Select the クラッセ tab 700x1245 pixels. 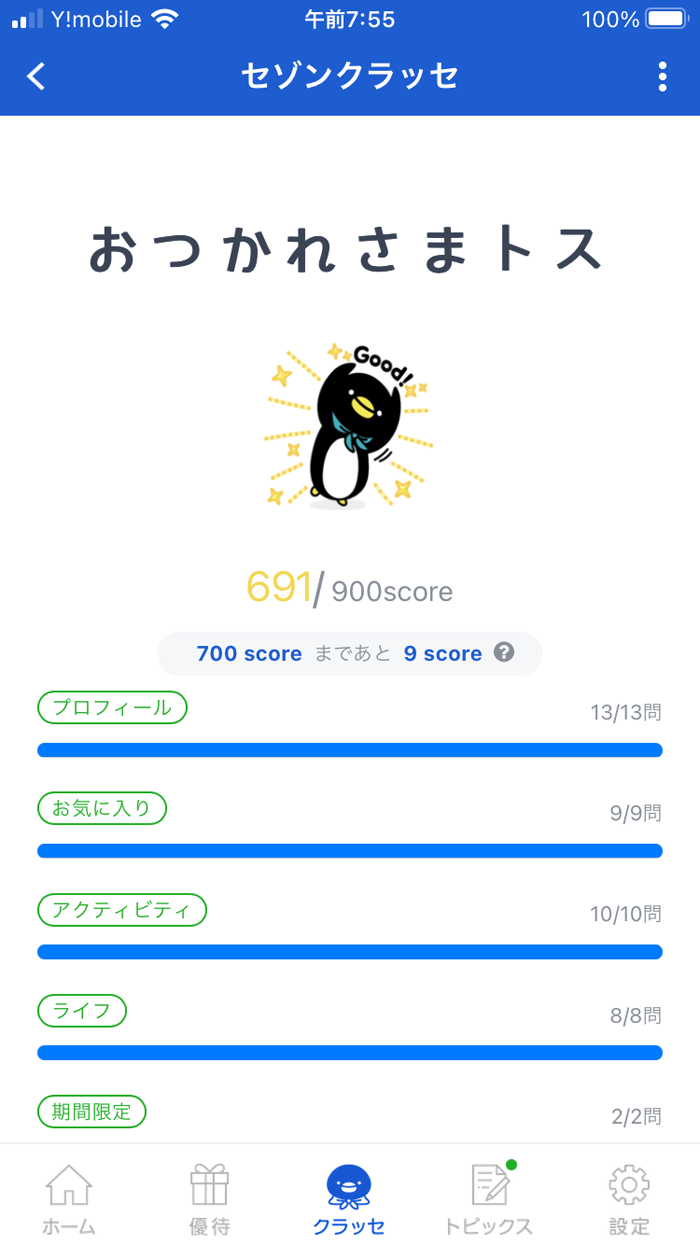click(x=349, y=1198)
